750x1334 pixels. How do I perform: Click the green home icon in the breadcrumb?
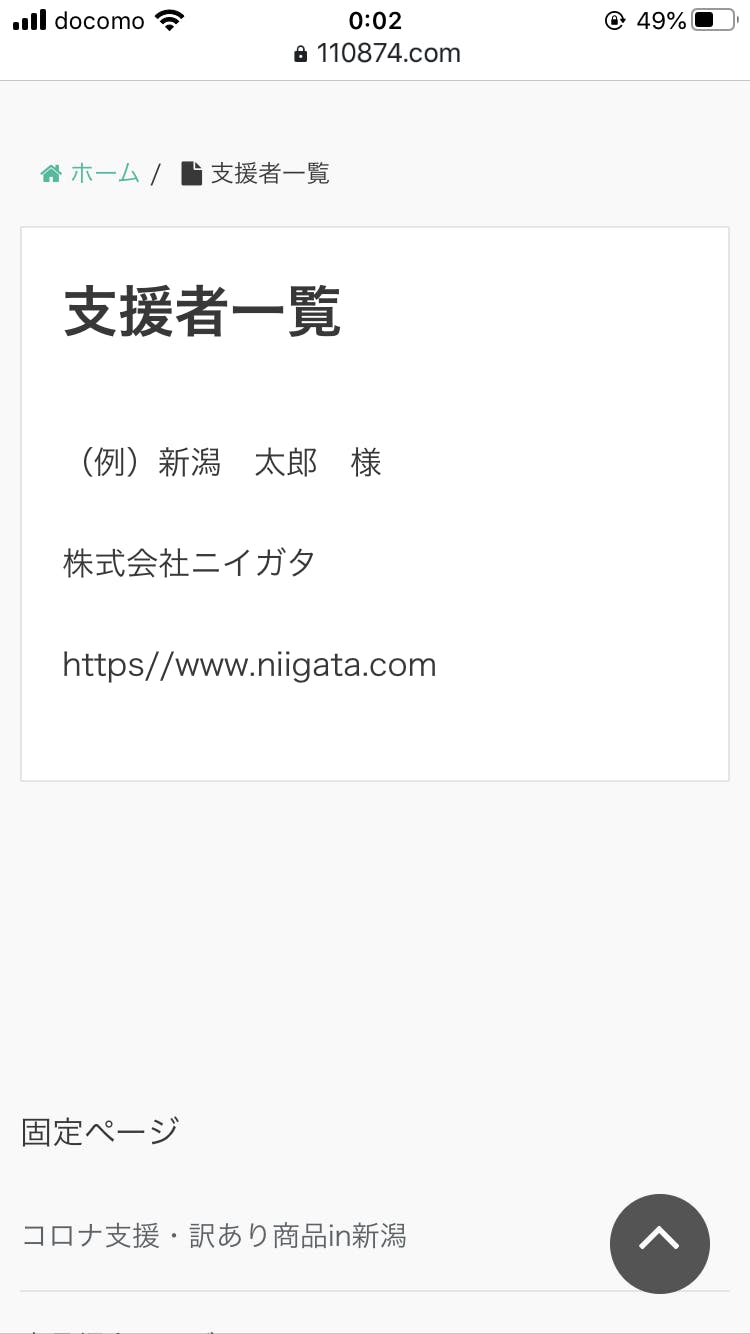50,172
